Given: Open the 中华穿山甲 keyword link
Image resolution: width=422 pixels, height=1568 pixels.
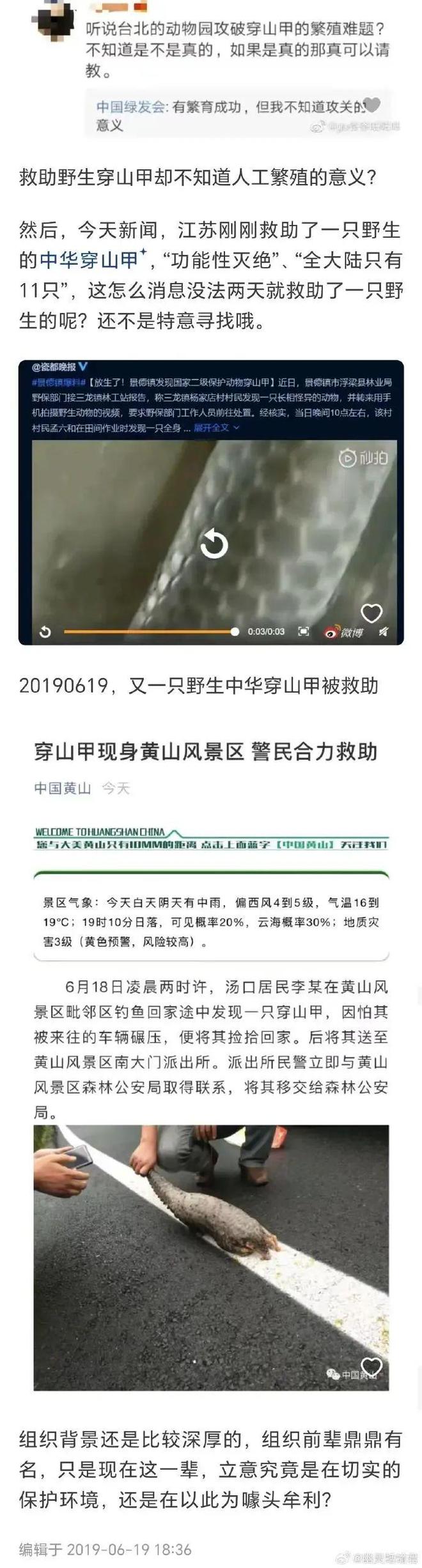Looking at the screenshot, I should pos(90,260).
